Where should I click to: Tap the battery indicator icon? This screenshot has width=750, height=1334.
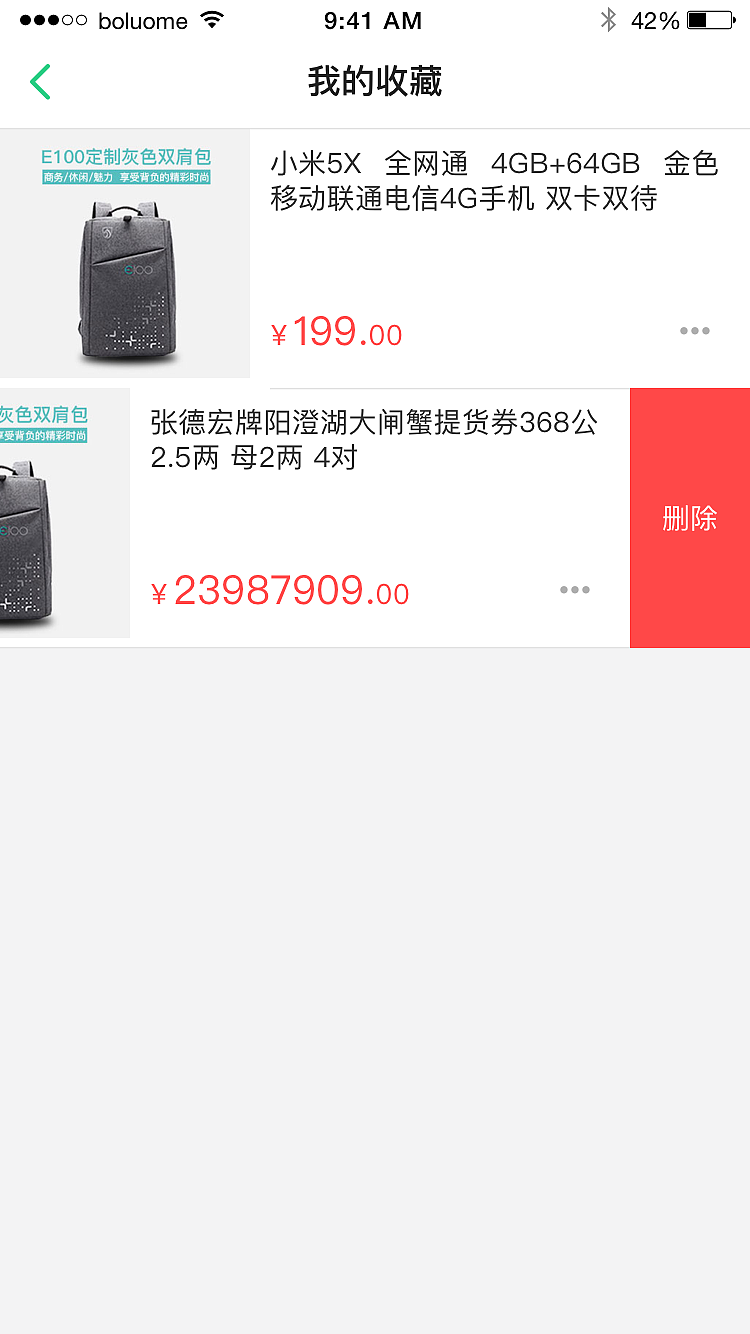[x=712, y=19]
